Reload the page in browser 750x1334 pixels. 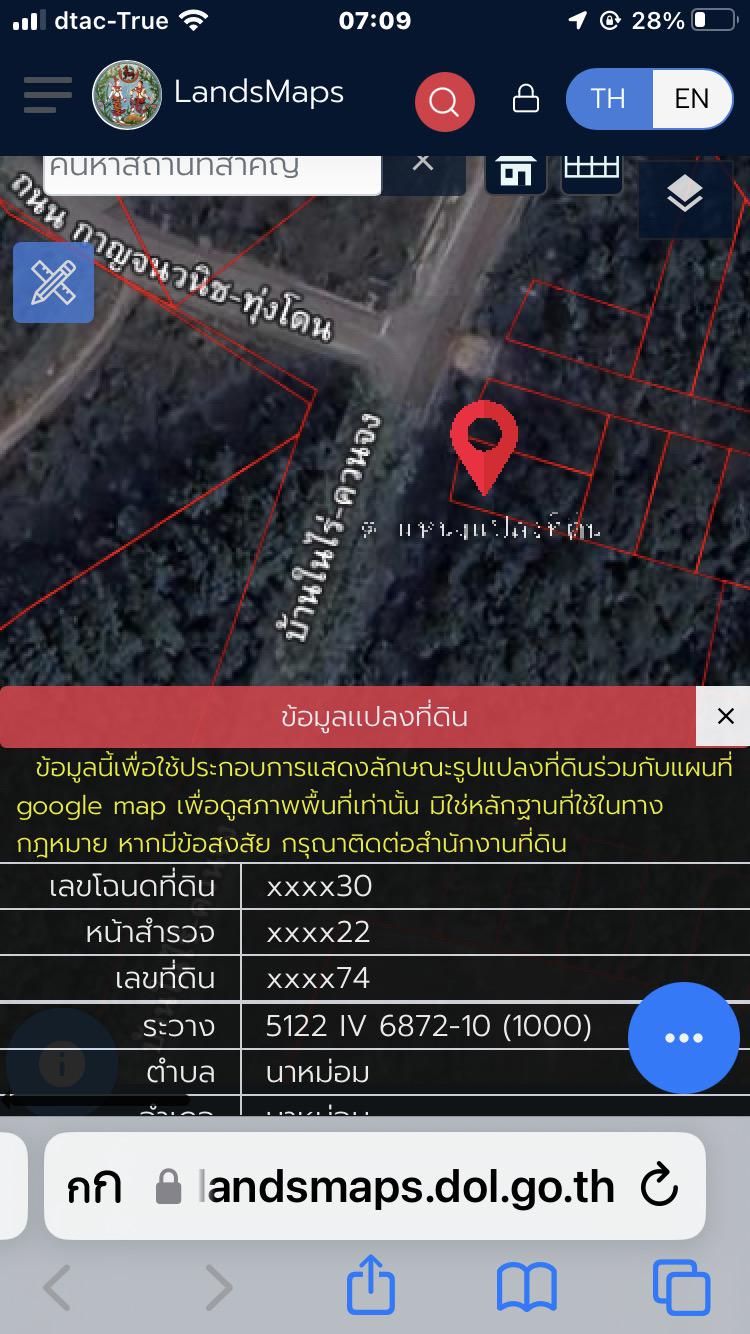pos(659,1186)
